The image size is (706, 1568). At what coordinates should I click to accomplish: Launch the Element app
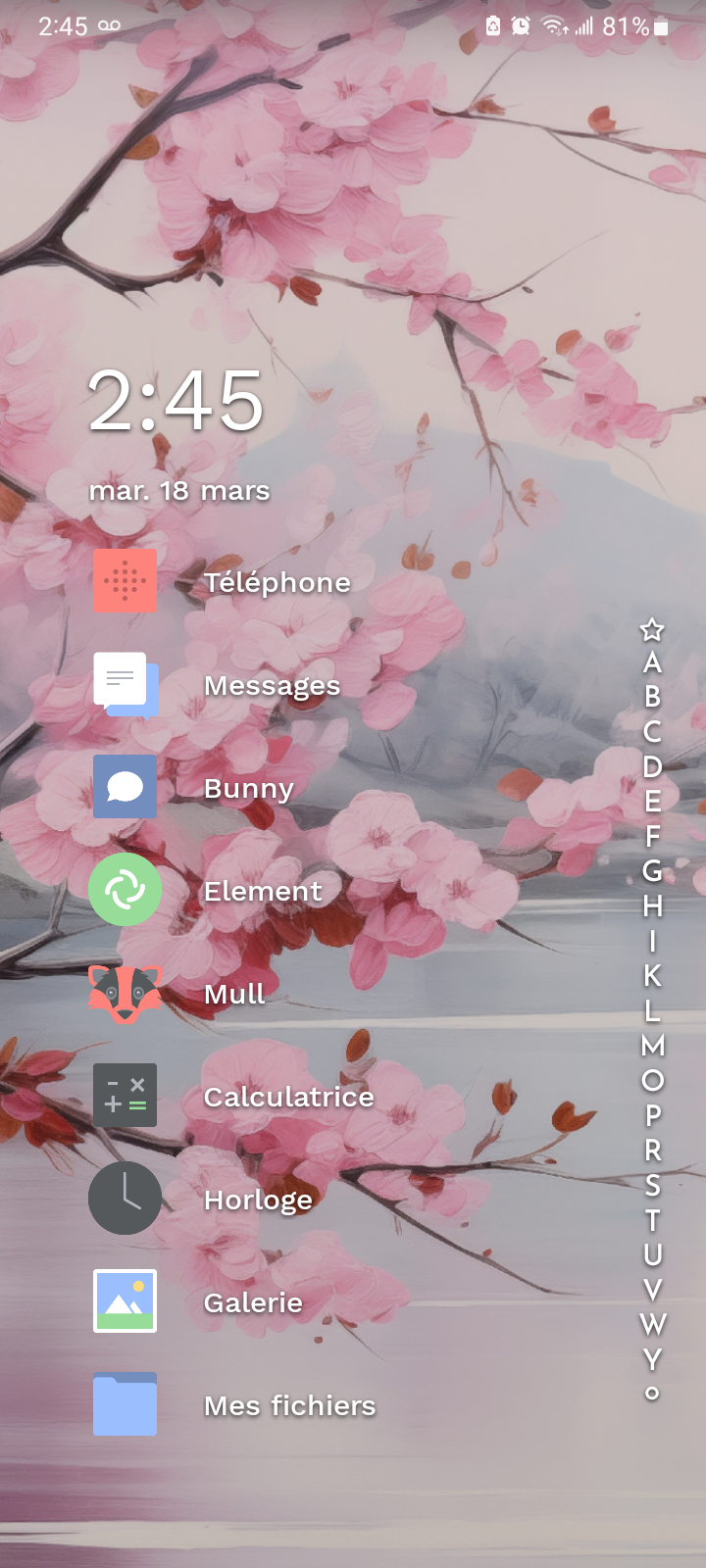coord(126,890)
